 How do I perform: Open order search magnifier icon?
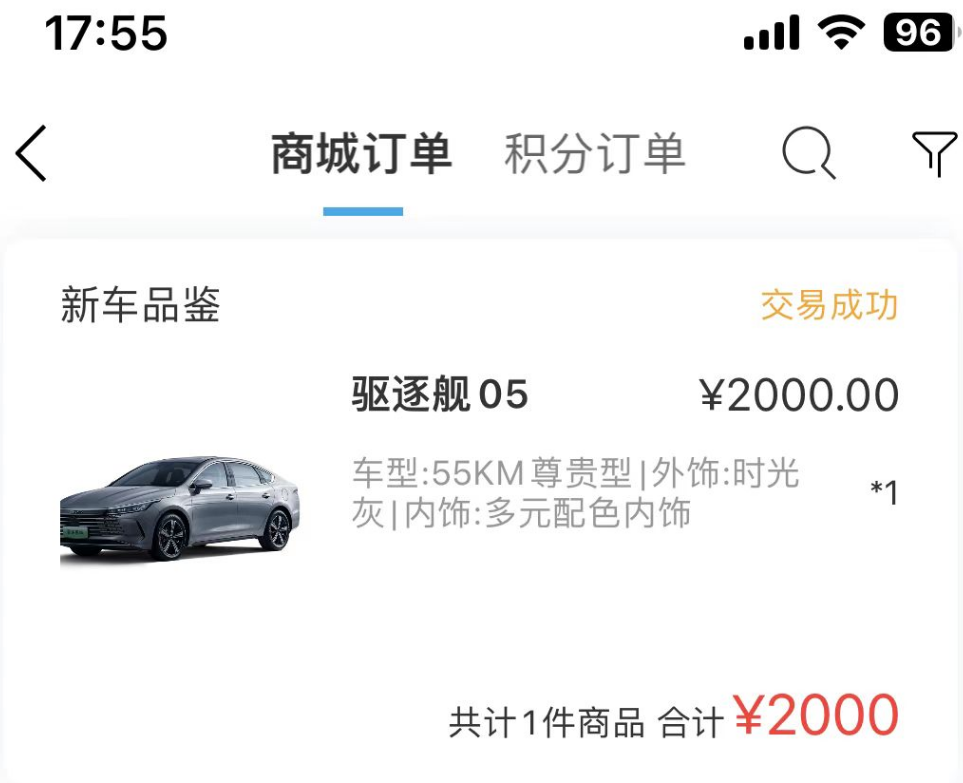click(x=808, y=155)
